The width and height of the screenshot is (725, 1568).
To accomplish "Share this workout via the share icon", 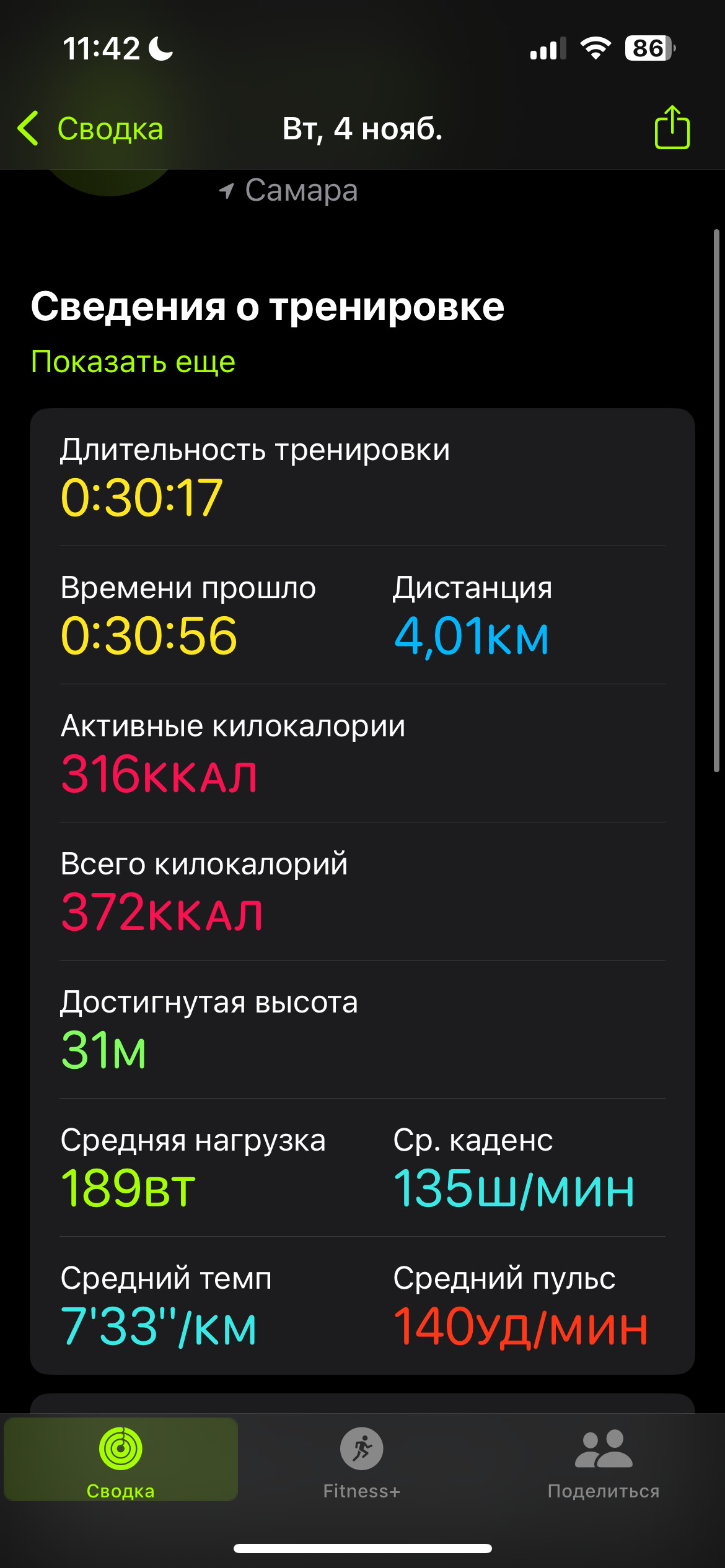I will click(x=672, y=127).
